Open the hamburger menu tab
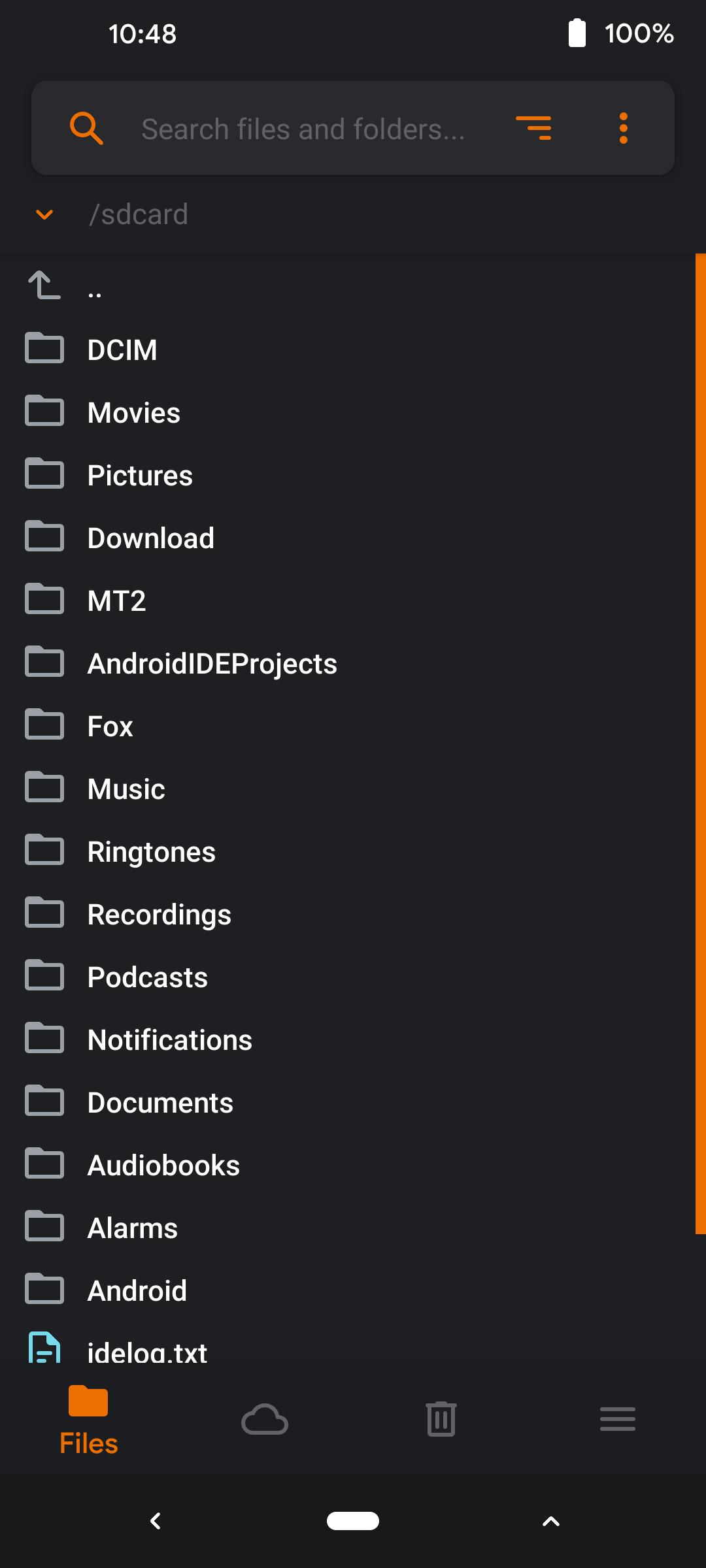The image size is (706, 1568). [618, 1419]
